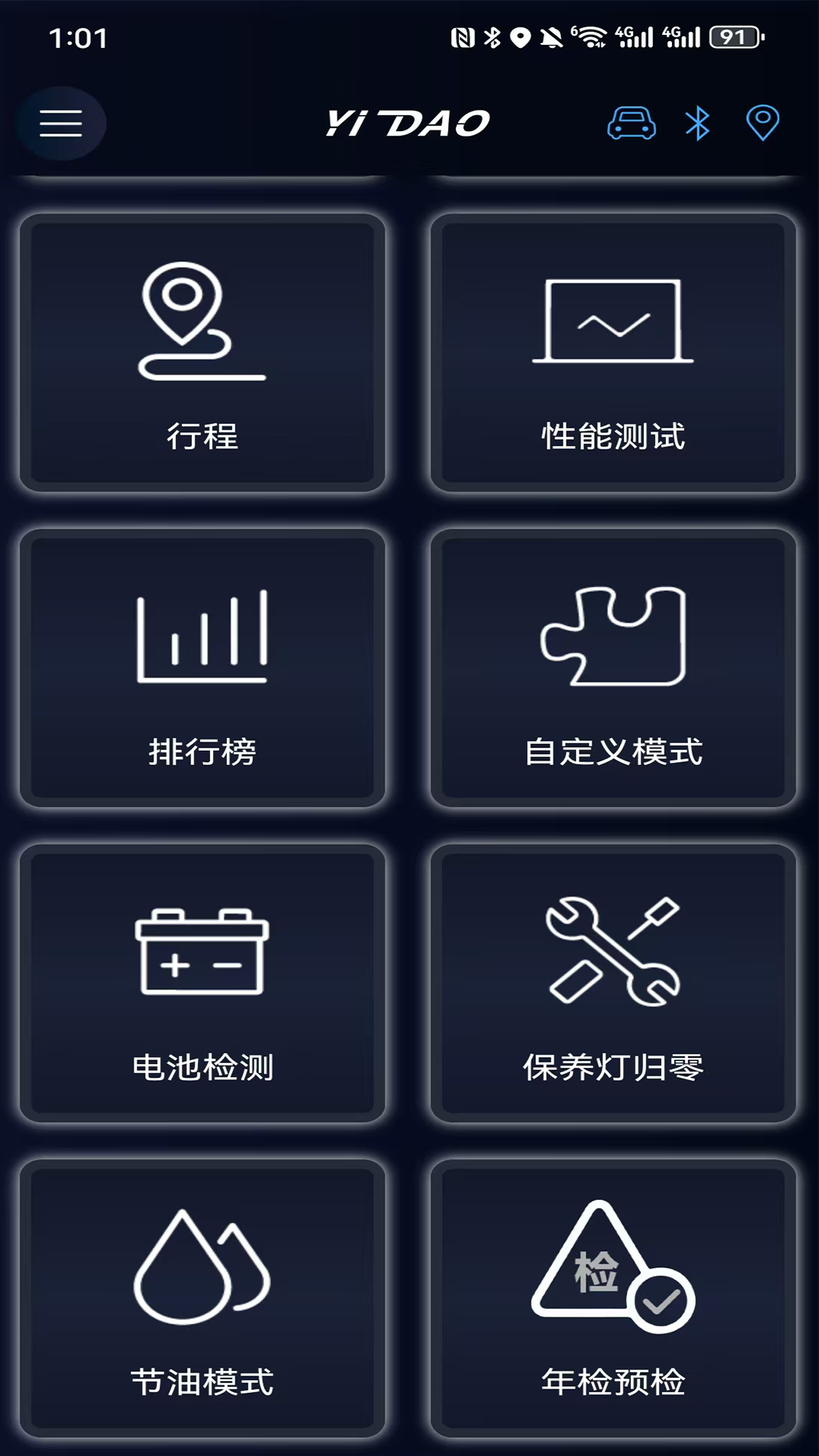Tap the location pin icon in the header
819x1456 pixels.
pyautogui.click(x=761, y=123)
